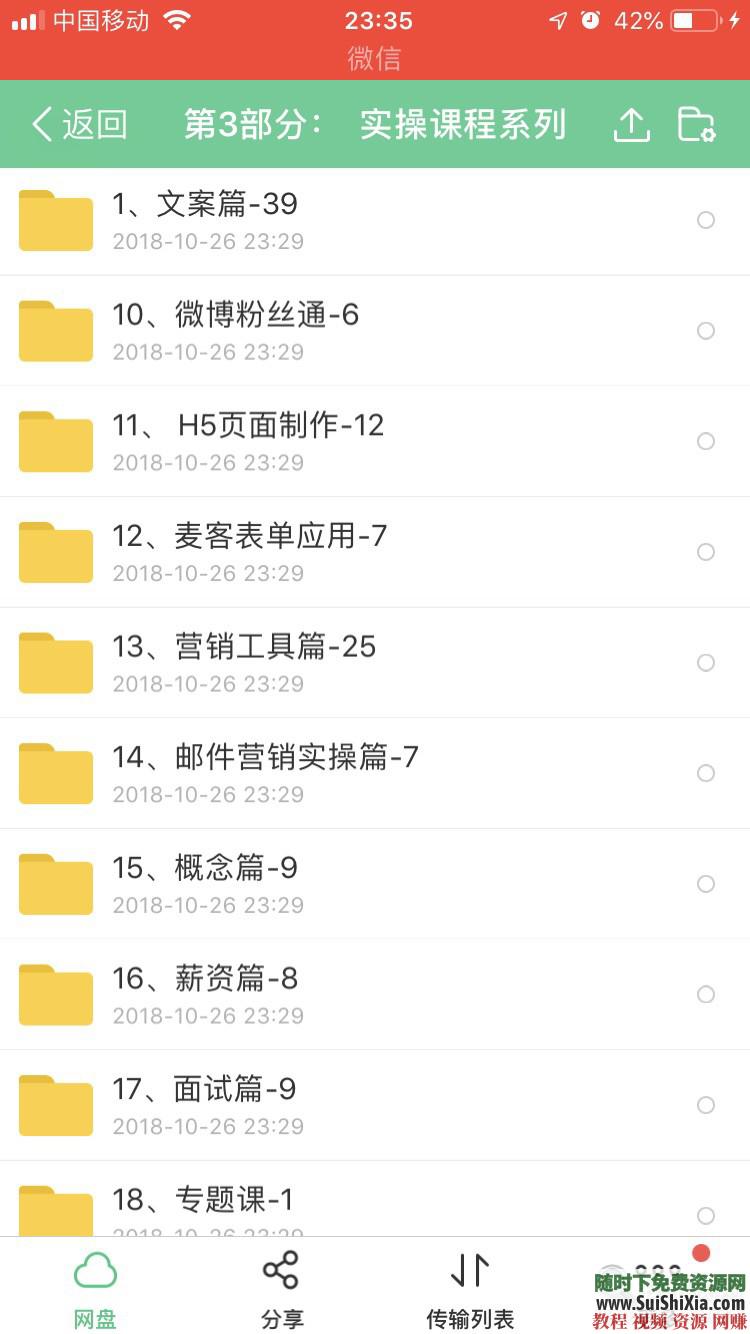Tap the folder icon for 文案篇-39
This screenshot has height=1334, width=750.
55,220
